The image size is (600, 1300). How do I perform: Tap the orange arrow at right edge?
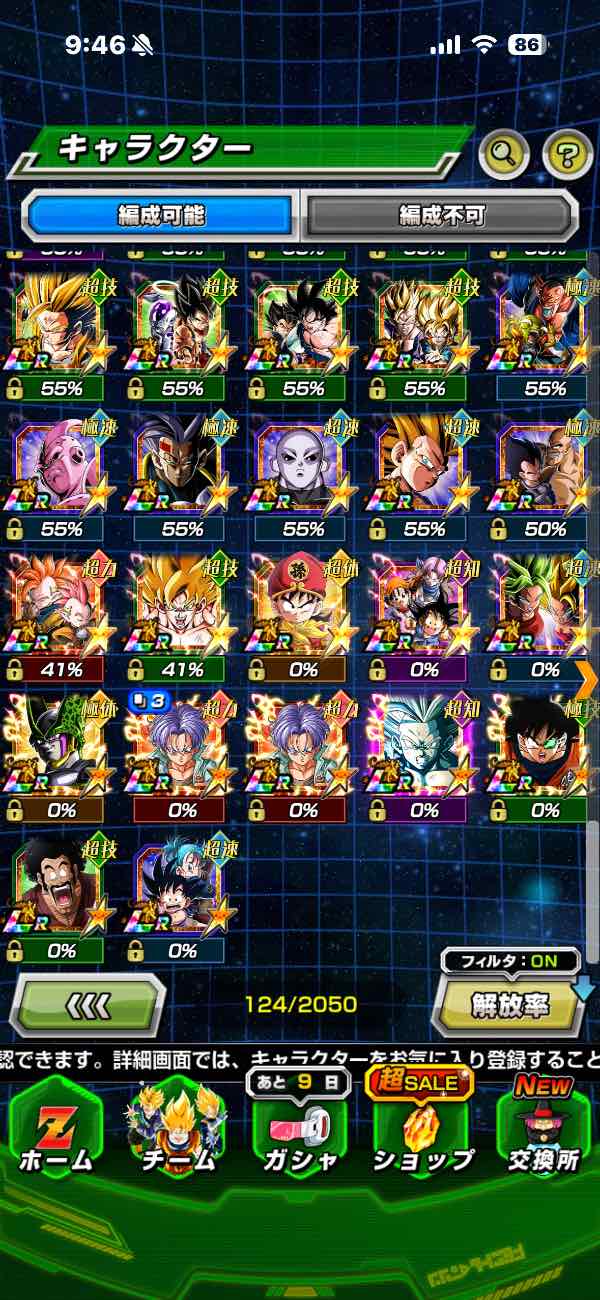(x=586, y=679)
